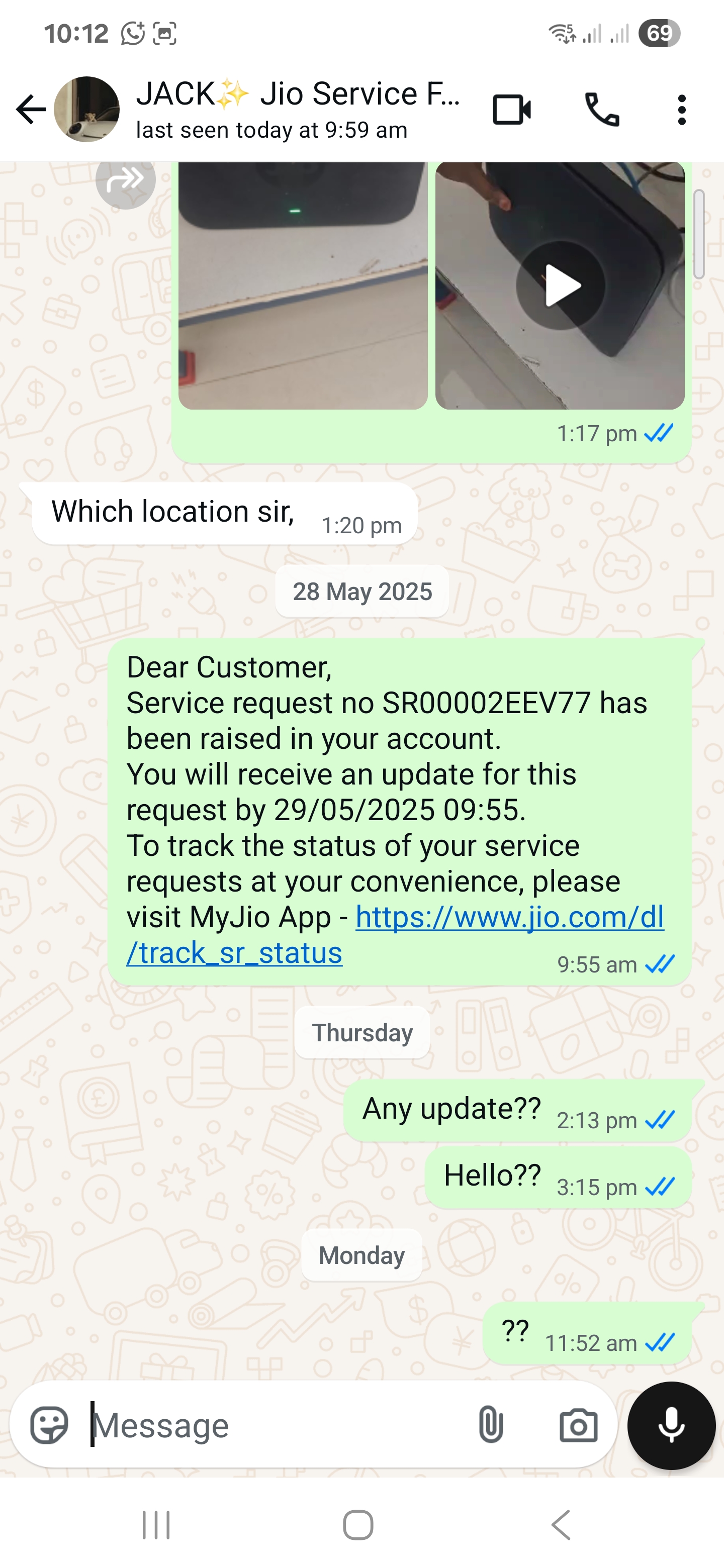Open JACK Jio Service contact profile photo

point(86,110)
